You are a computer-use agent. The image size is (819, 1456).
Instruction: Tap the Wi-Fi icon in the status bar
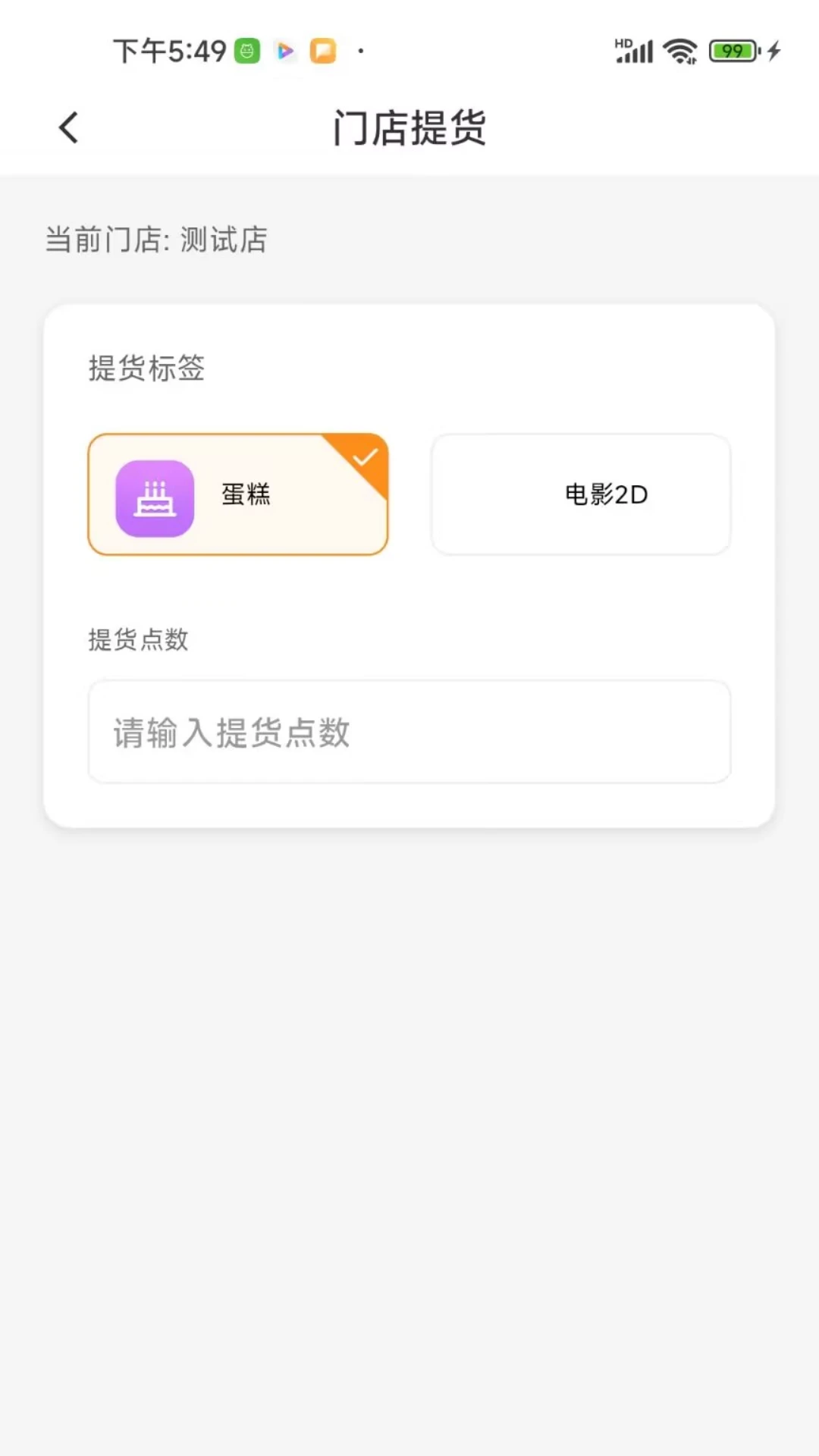[x=680, y=51]
